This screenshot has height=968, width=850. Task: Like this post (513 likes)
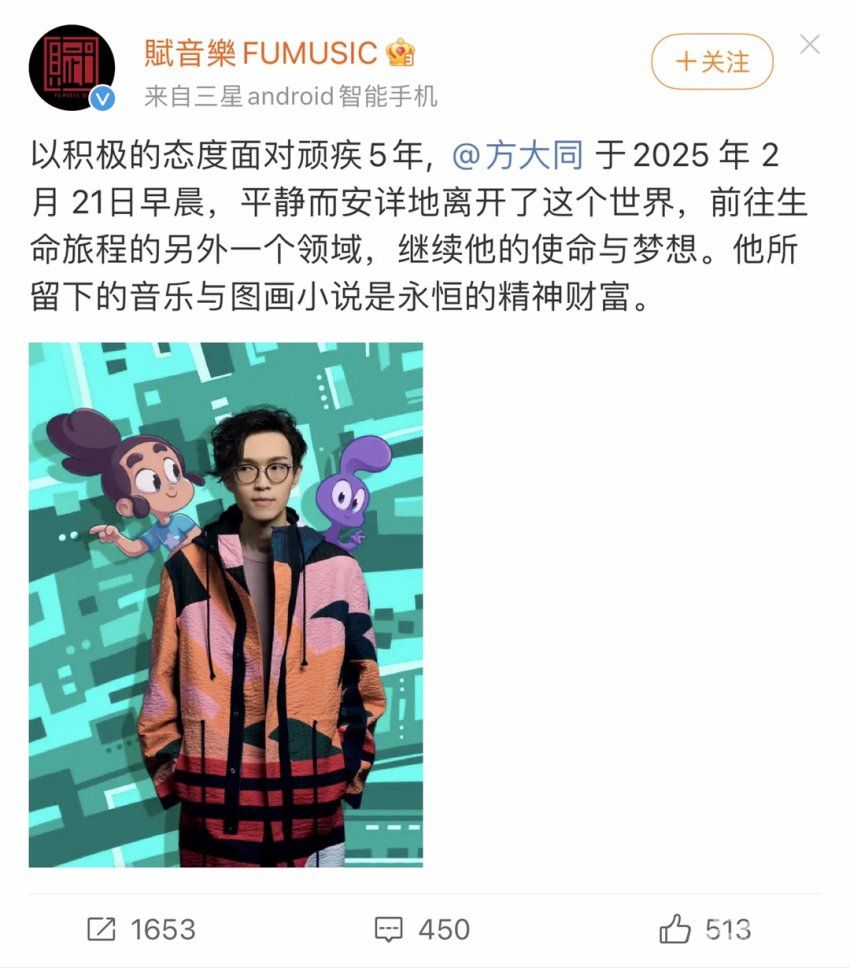click(705, 929)
